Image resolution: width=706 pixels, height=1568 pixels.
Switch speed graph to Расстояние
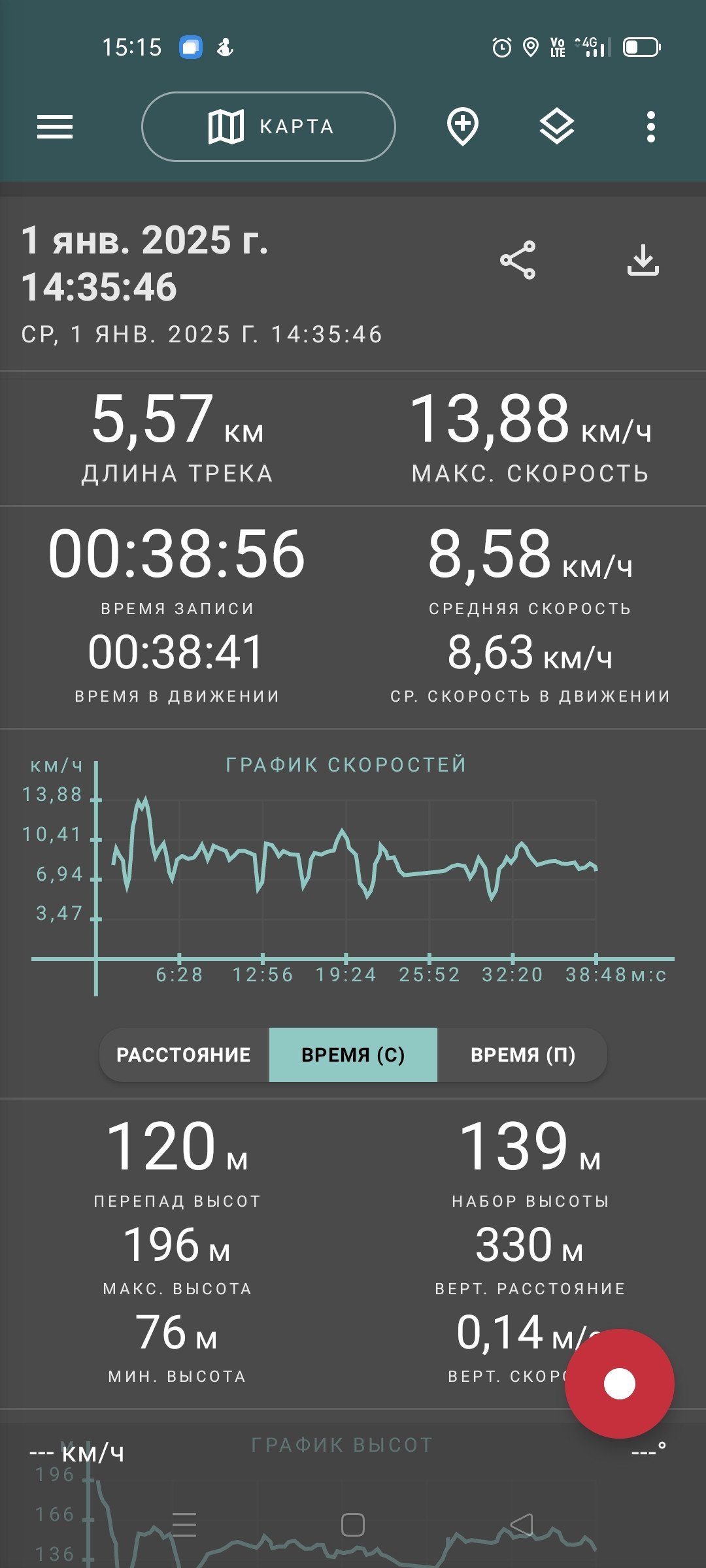184,1054
